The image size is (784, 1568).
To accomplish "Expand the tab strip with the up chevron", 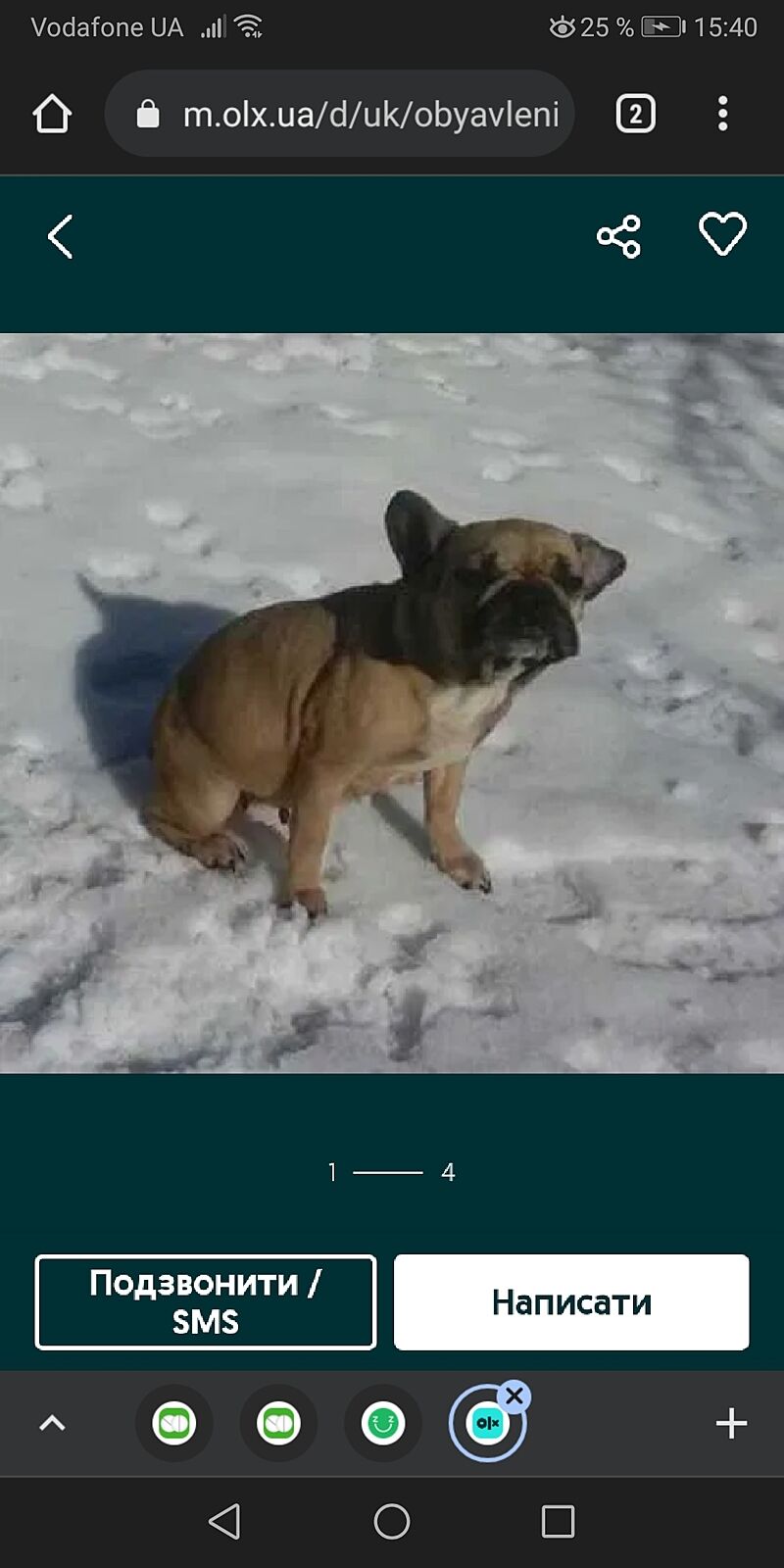I will coord(52,1423).
